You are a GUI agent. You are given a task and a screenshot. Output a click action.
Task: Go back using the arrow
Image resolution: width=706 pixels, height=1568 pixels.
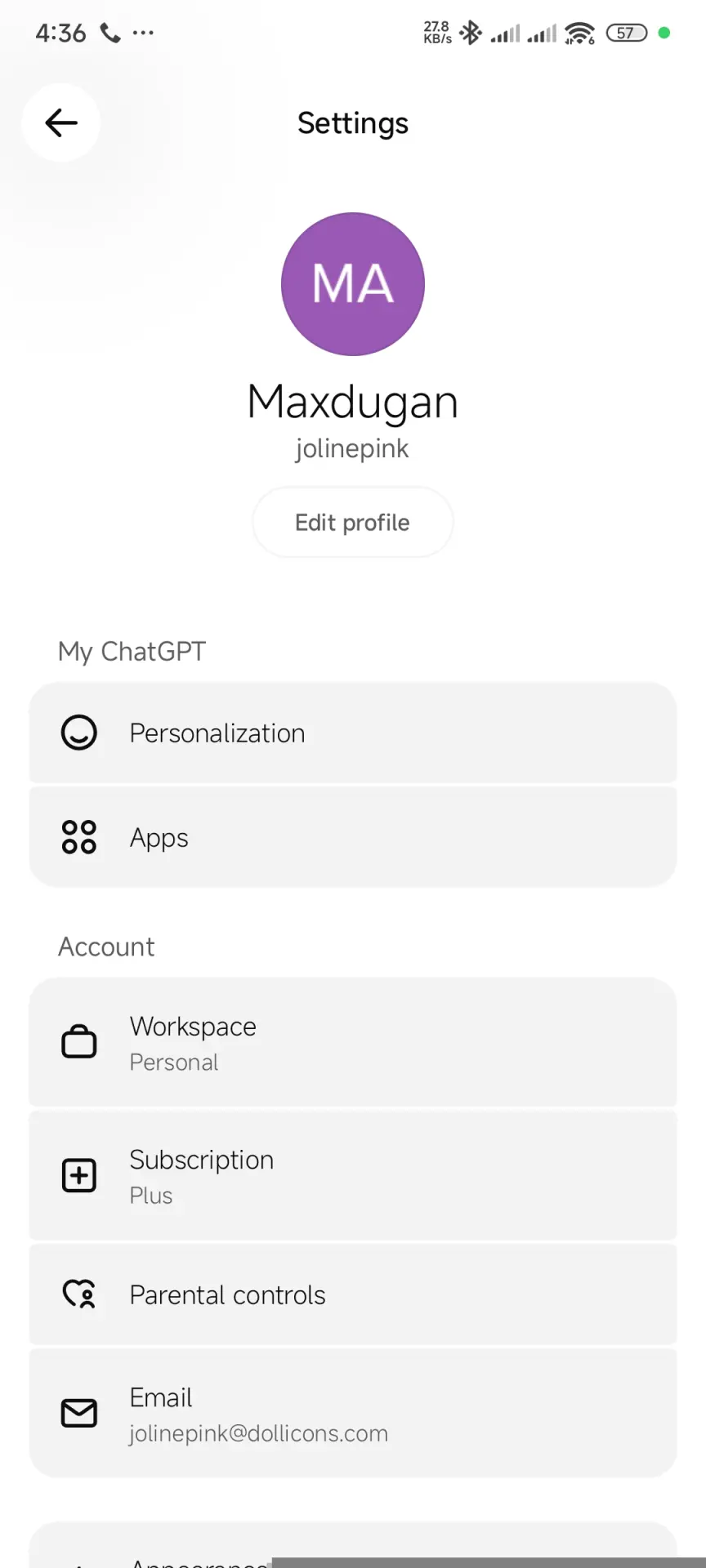[x=61, y=123]
